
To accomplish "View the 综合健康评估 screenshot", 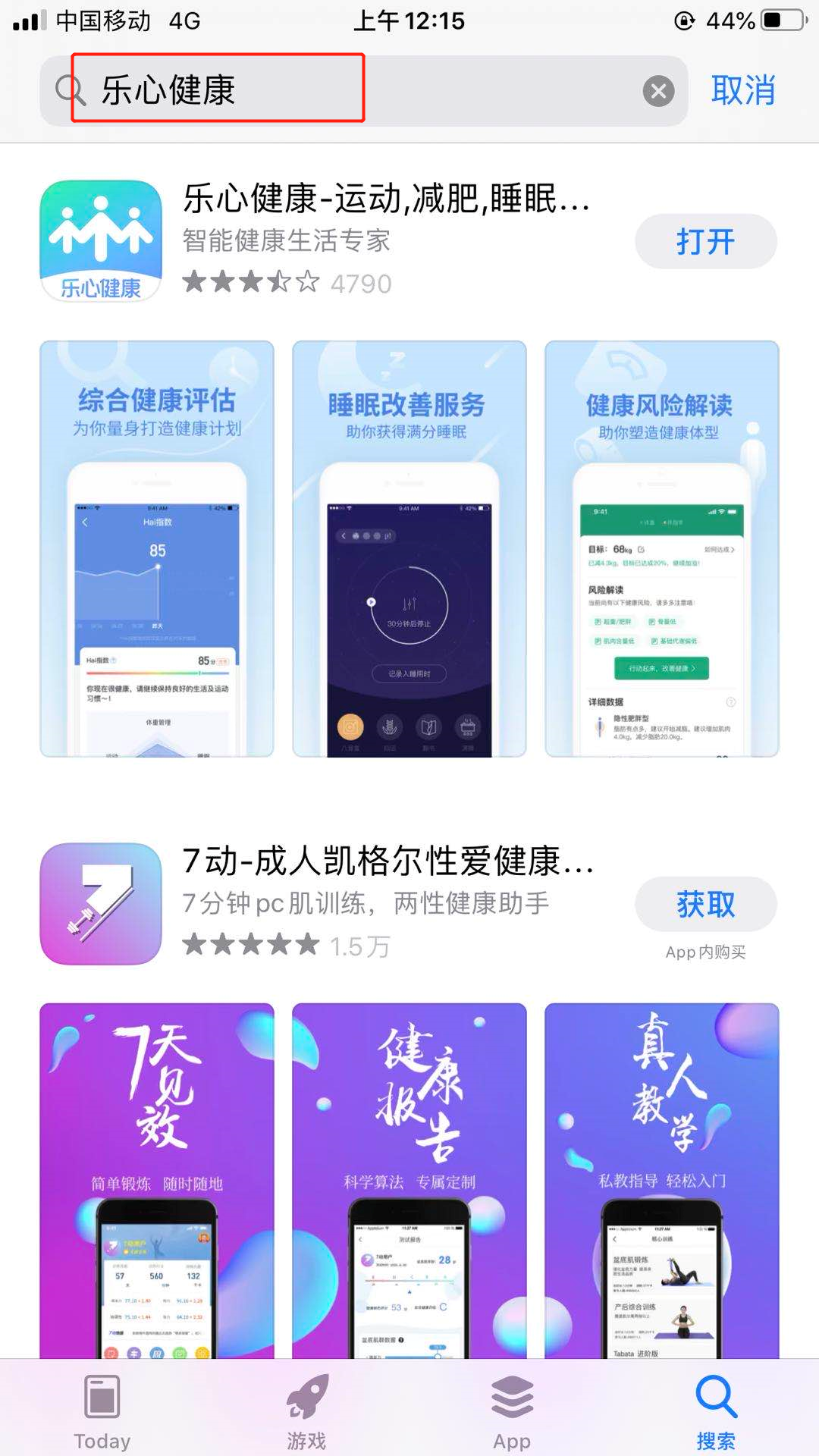I will [x=157, y=548].
